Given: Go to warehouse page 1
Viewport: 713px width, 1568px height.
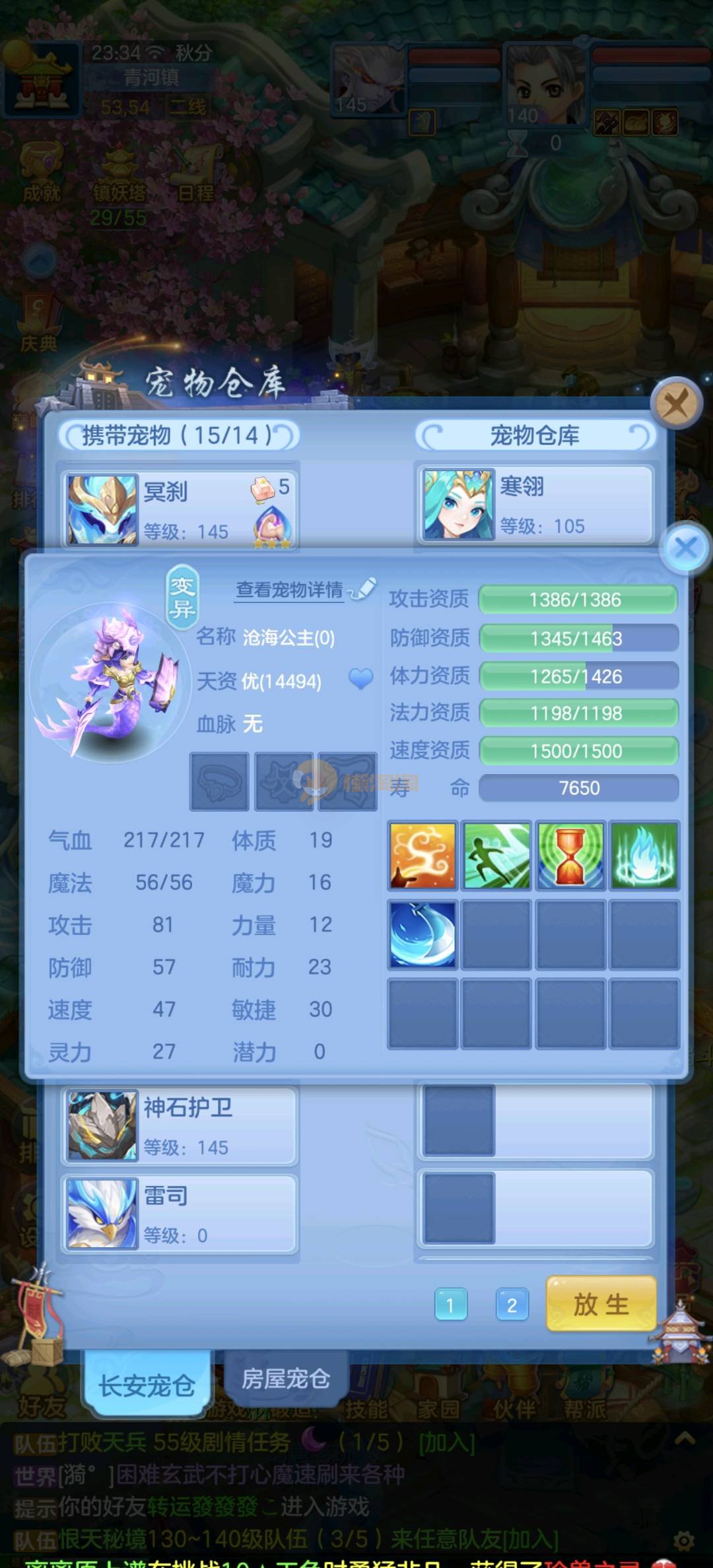Looking at the screenshot, I should (451, 1305).
